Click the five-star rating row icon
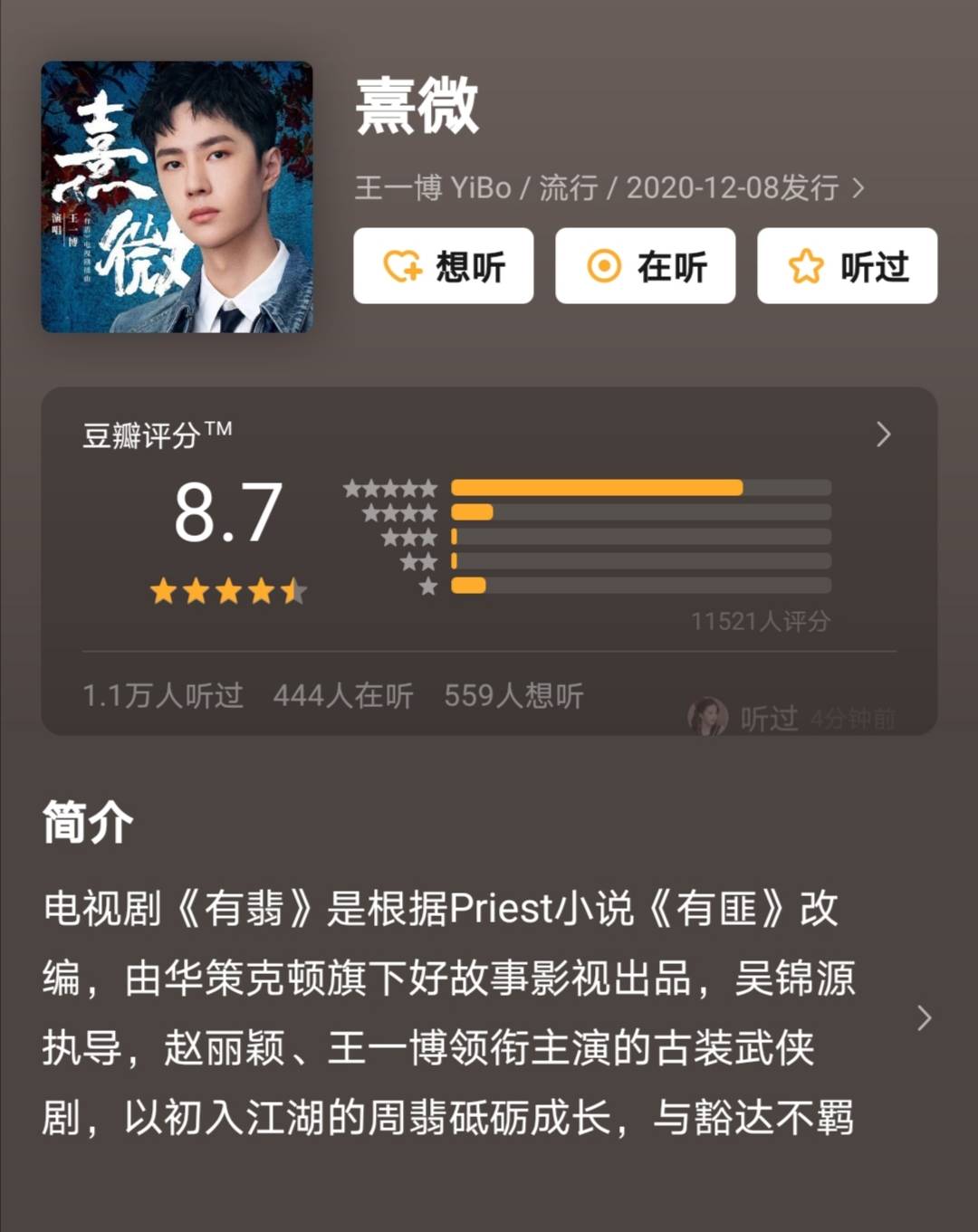Image resolution: width=978 pixels, height=1232 pixels. tap(389, 487)
